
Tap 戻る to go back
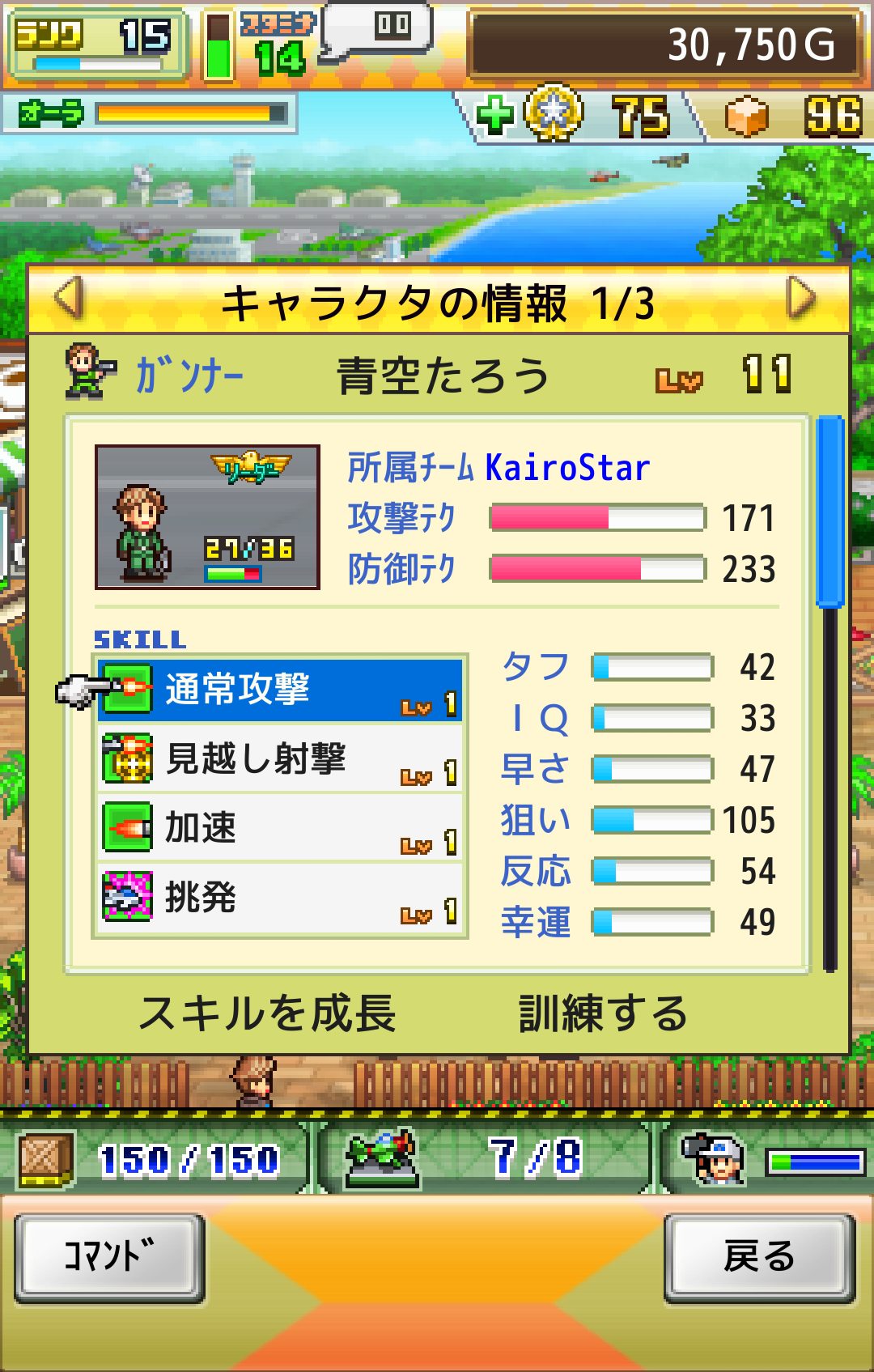coord(759,1258)
